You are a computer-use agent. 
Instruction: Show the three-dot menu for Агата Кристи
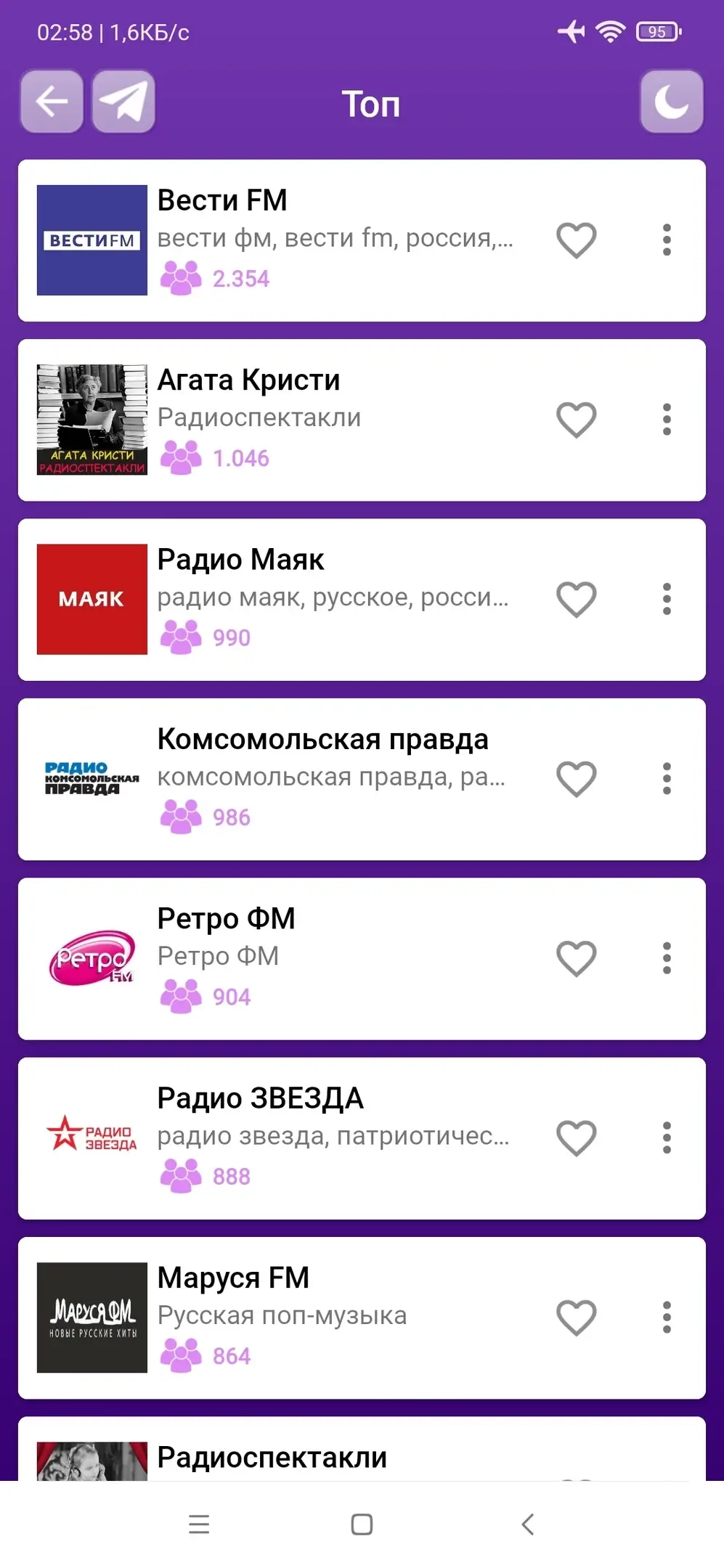tap(667, 420)
